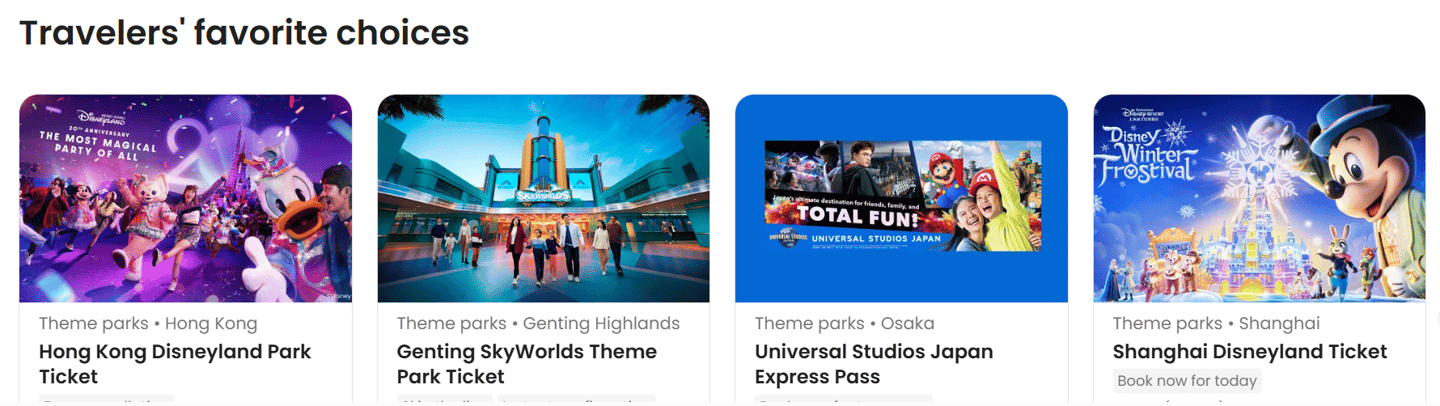View Genting SkyWorlds Theme Park Ticket

[526, 364]
